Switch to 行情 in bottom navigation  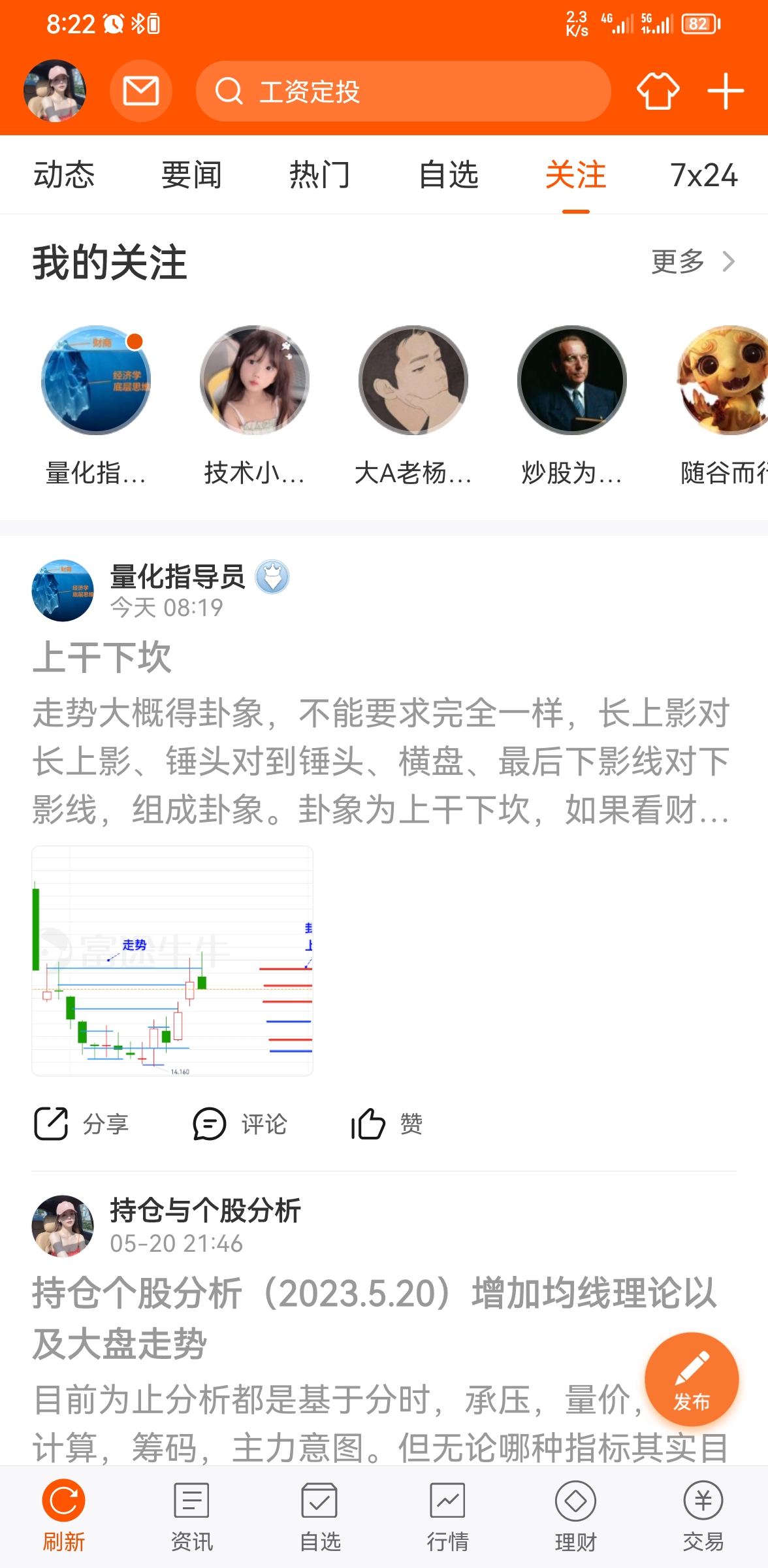point(447,1516)
